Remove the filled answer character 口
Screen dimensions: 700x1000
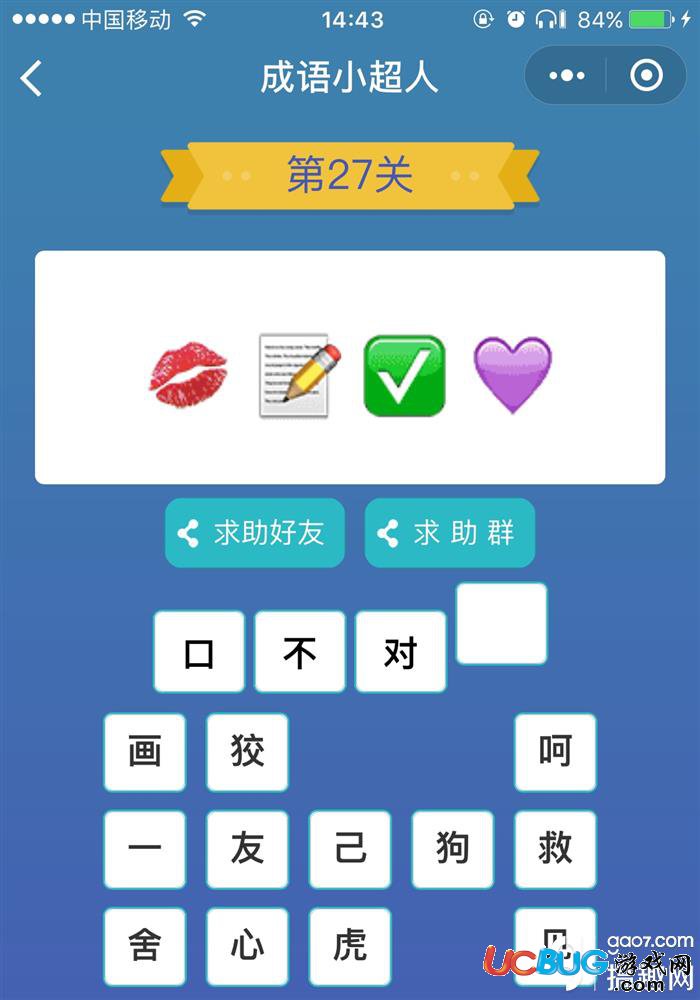(x=199, y=652)
